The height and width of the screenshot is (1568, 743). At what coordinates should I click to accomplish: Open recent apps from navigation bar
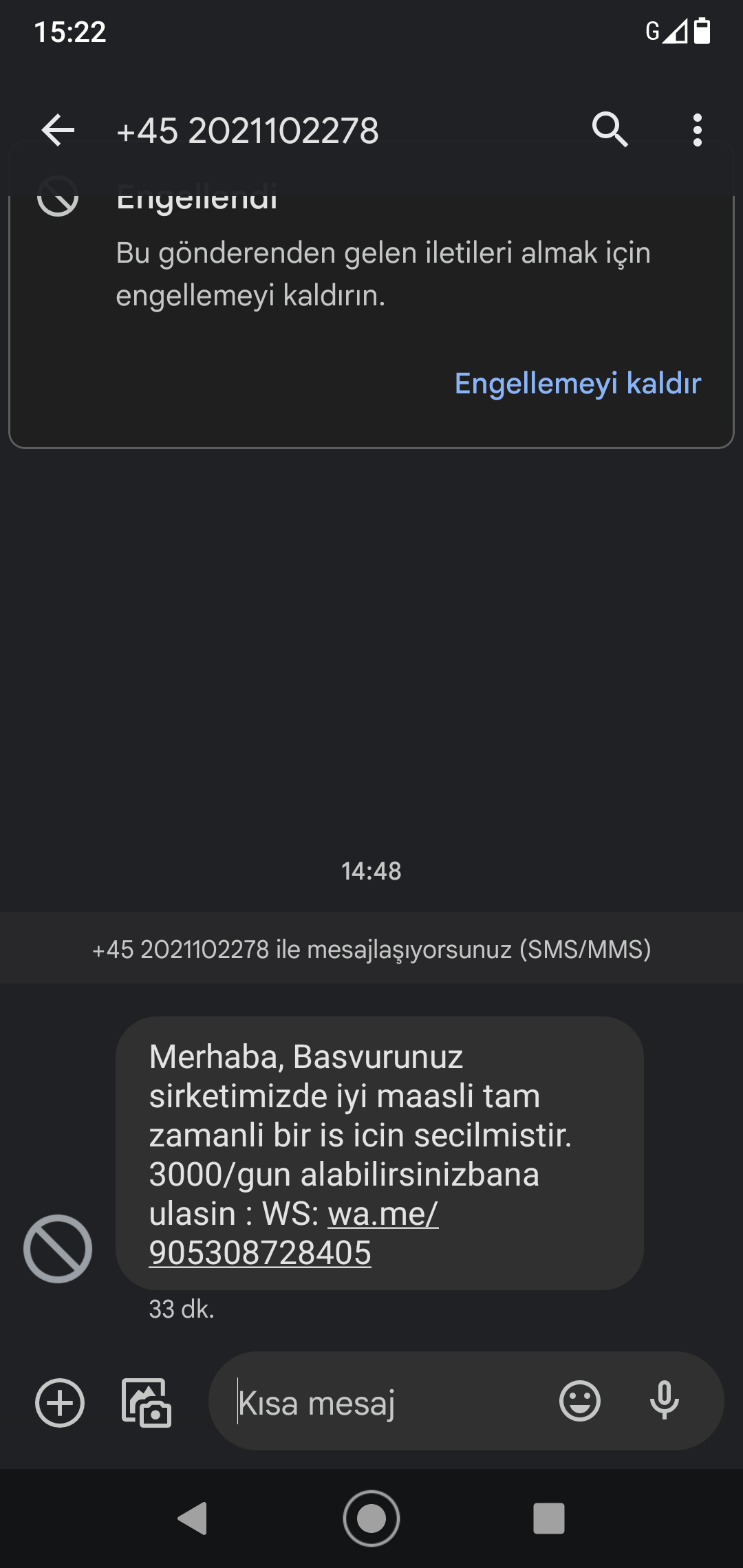click(548, 1518)
